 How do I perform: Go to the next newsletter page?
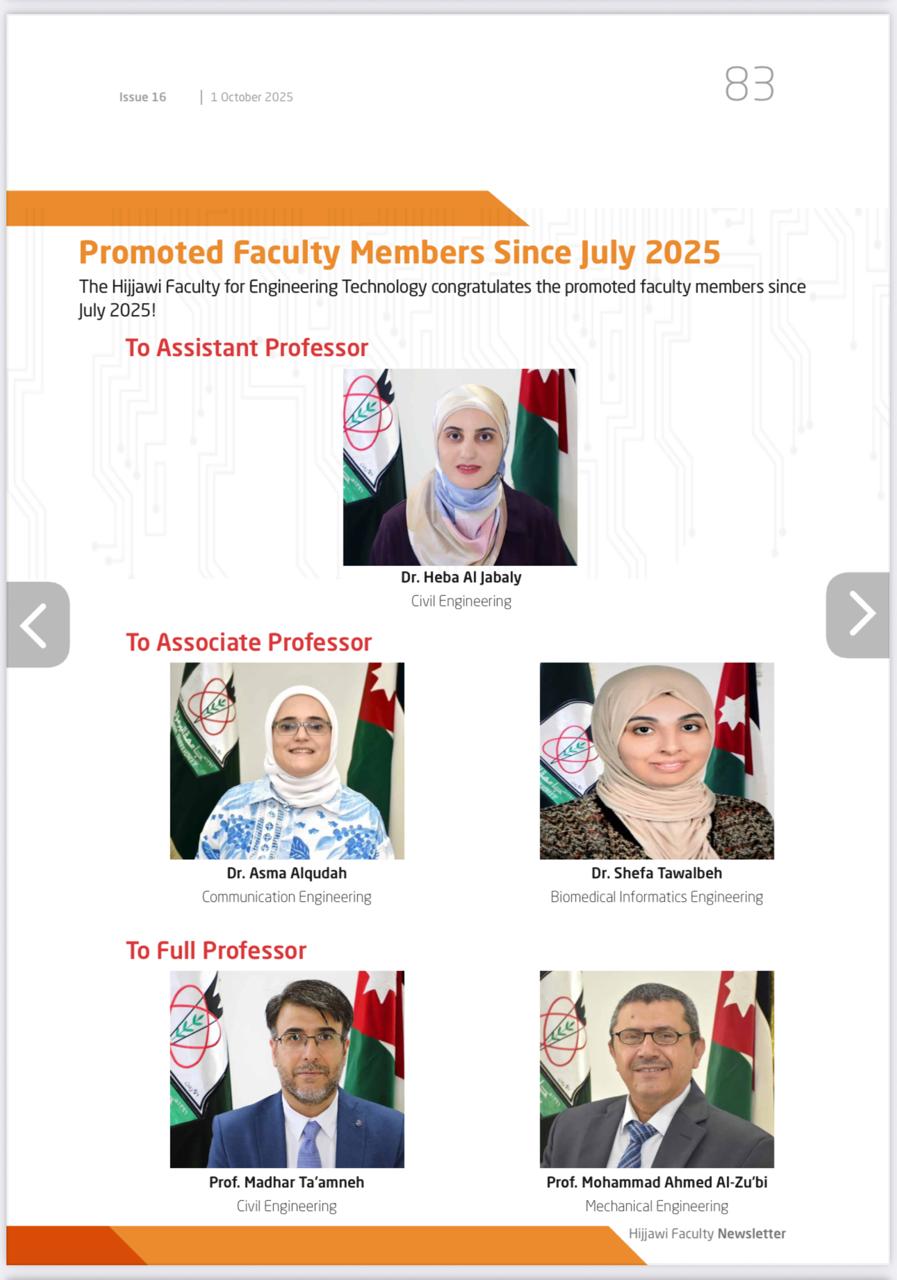click(x=858, y=615)
